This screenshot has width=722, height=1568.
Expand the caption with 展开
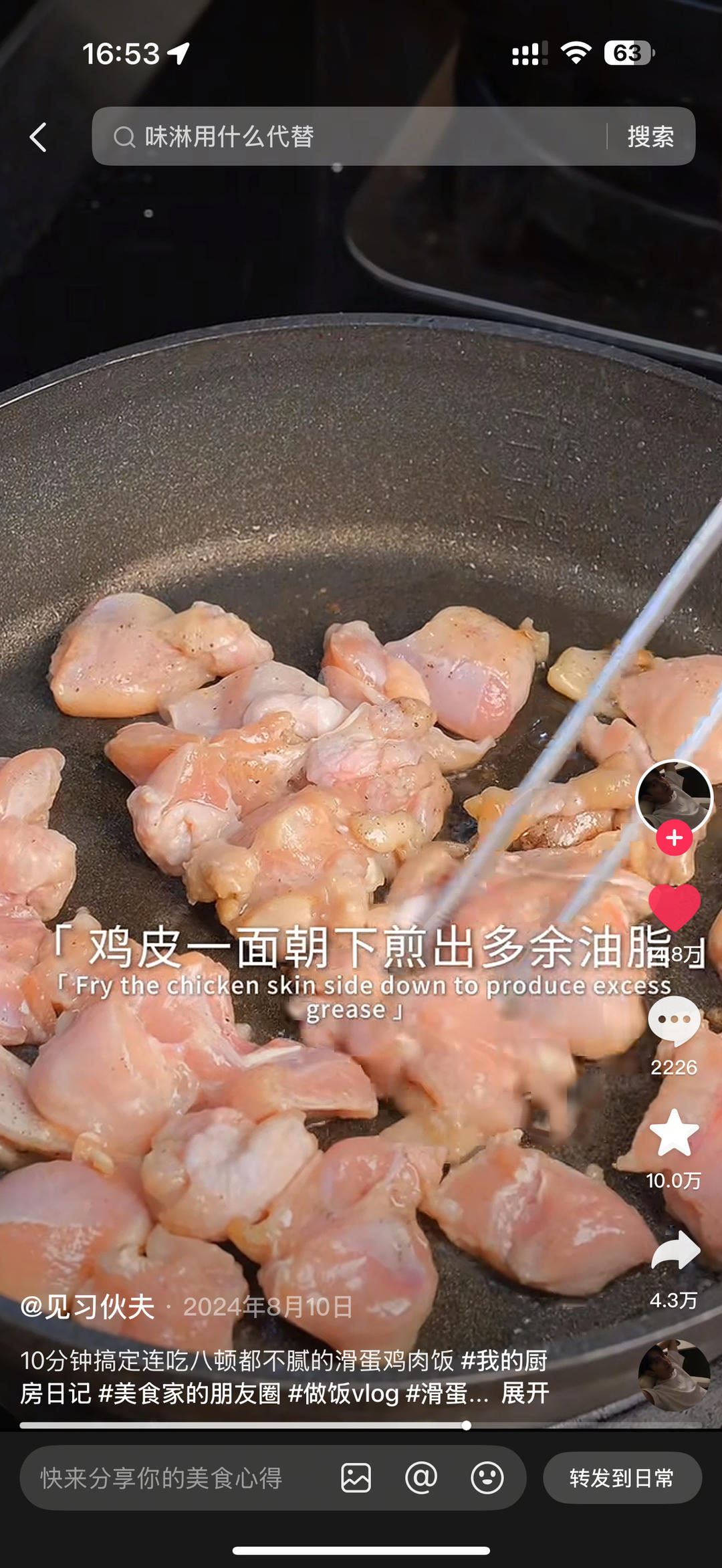pos(525,1394)
